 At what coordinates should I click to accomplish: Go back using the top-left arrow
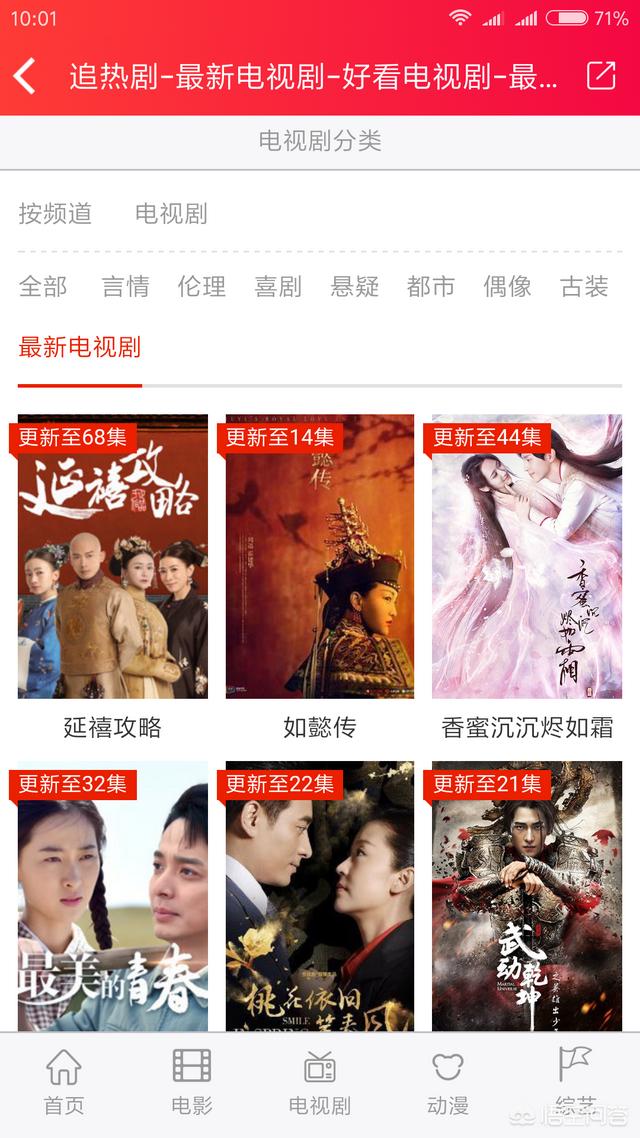pyautogui.click(x=25, y=76)
